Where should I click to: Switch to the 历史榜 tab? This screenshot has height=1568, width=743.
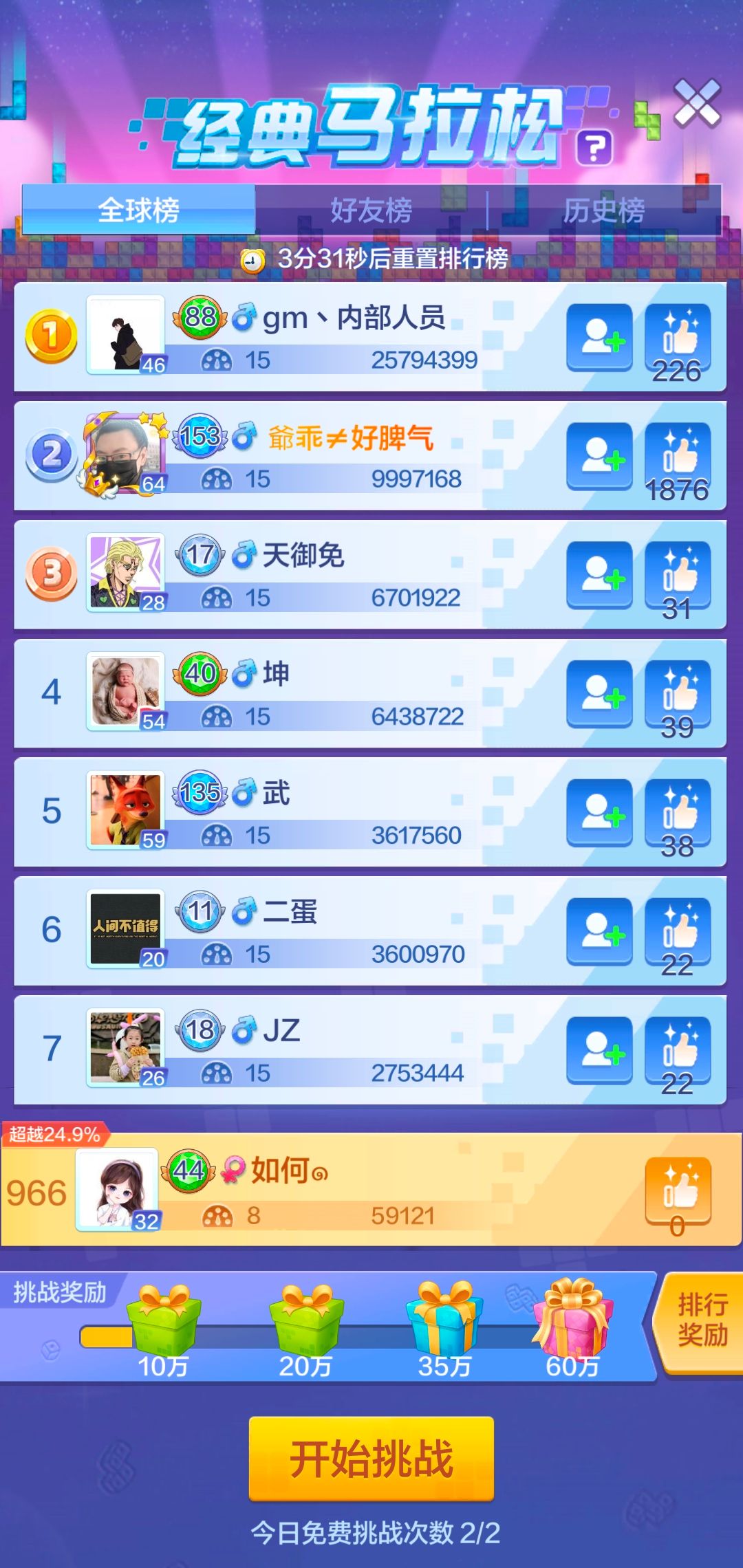point(604,210)
